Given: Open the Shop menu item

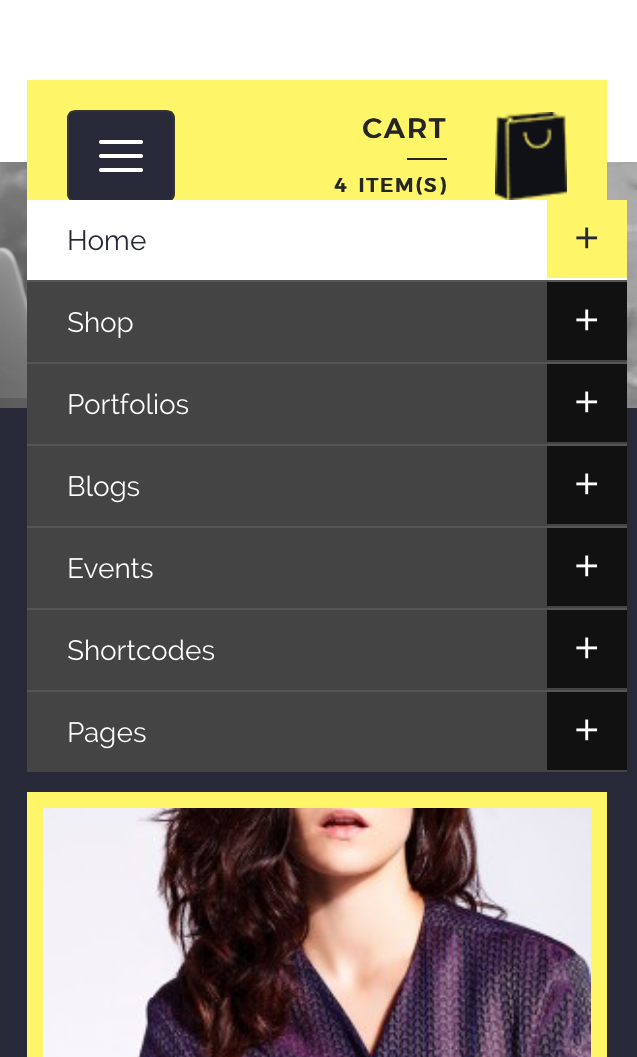Looking at the screenshot, I should coord(286,322).
